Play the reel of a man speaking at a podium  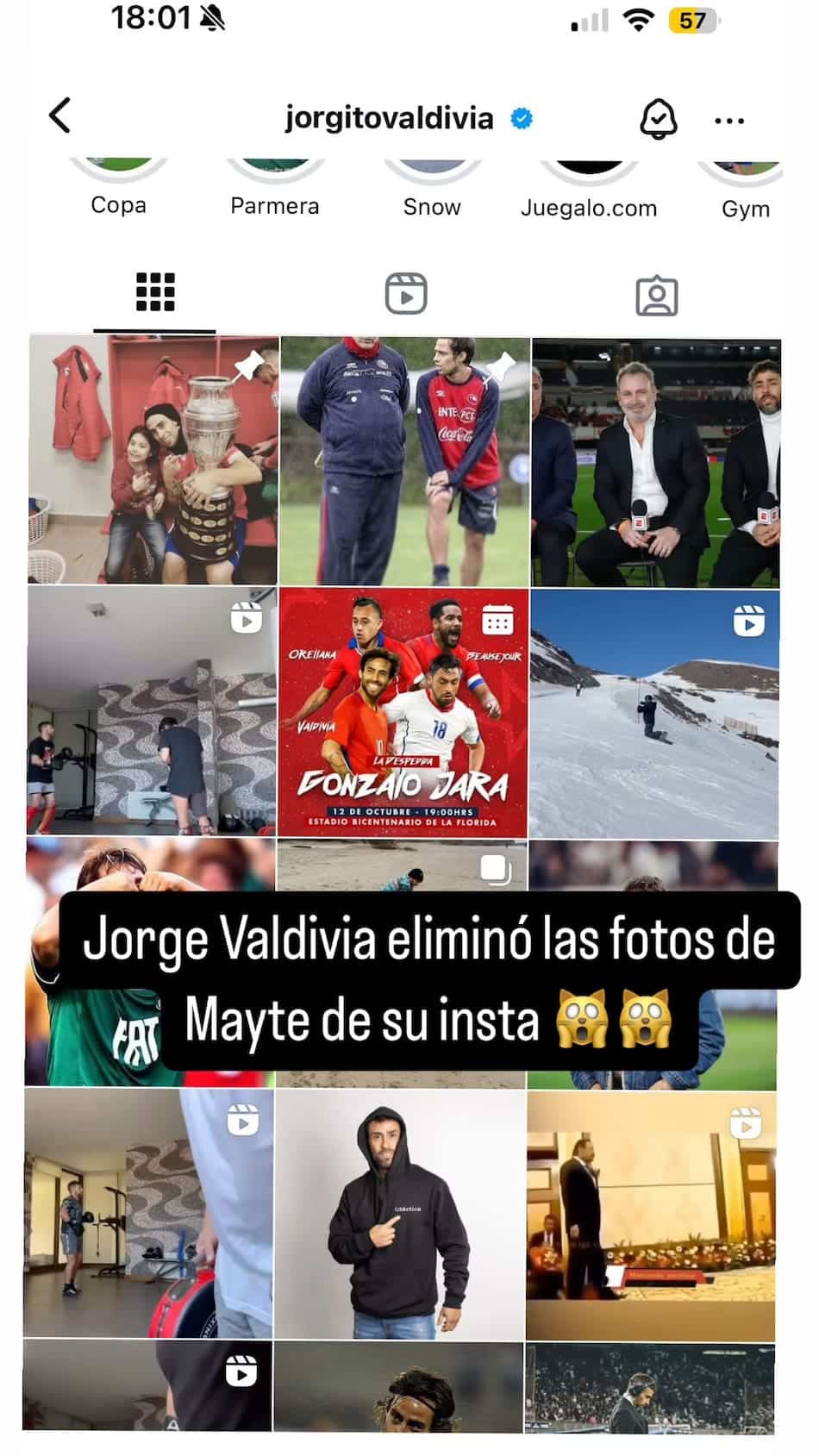(651, 1215)
